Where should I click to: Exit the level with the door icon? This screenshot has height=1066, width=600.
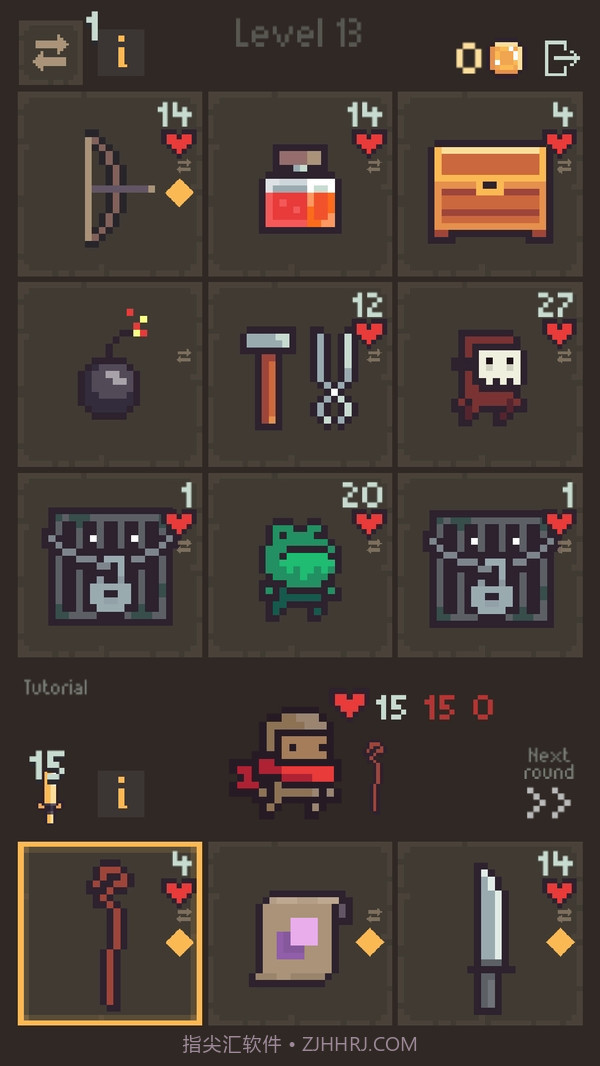[561, 58]
